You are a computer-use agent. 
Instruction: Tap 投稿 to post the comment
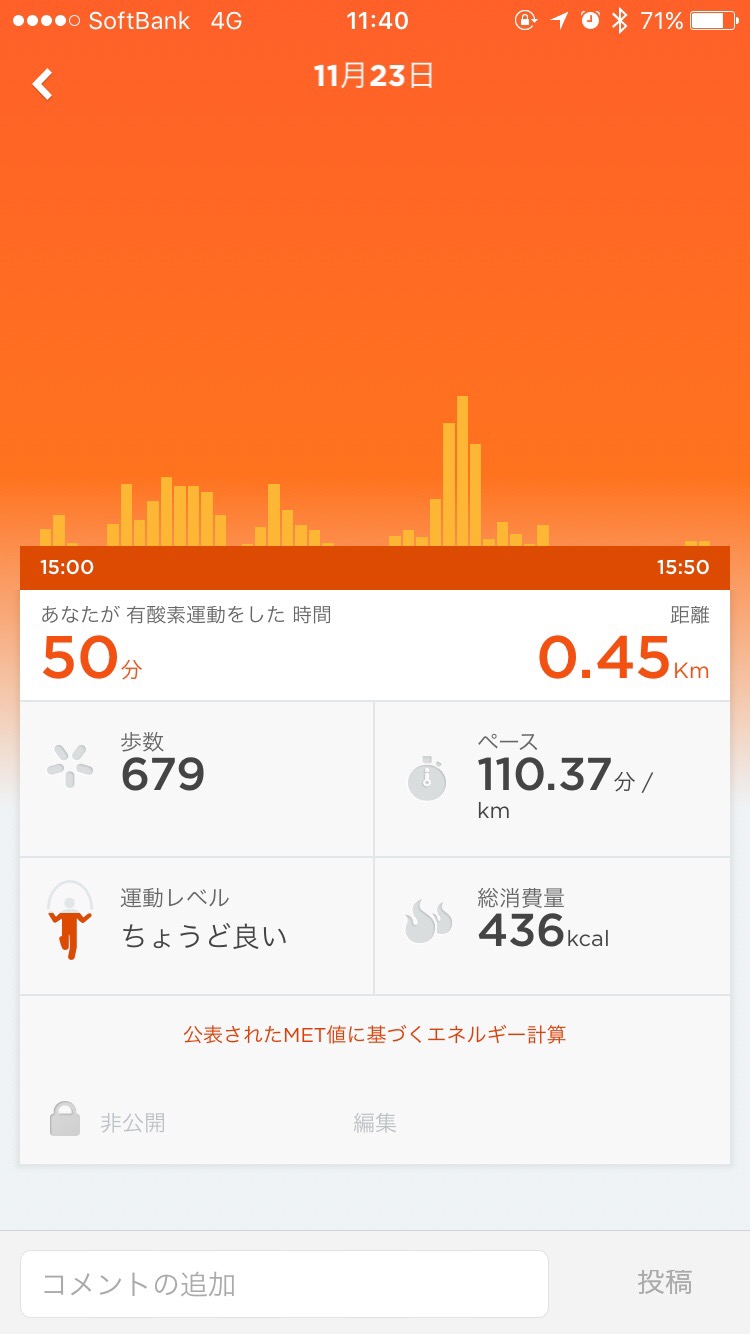tap(665, 1282)
